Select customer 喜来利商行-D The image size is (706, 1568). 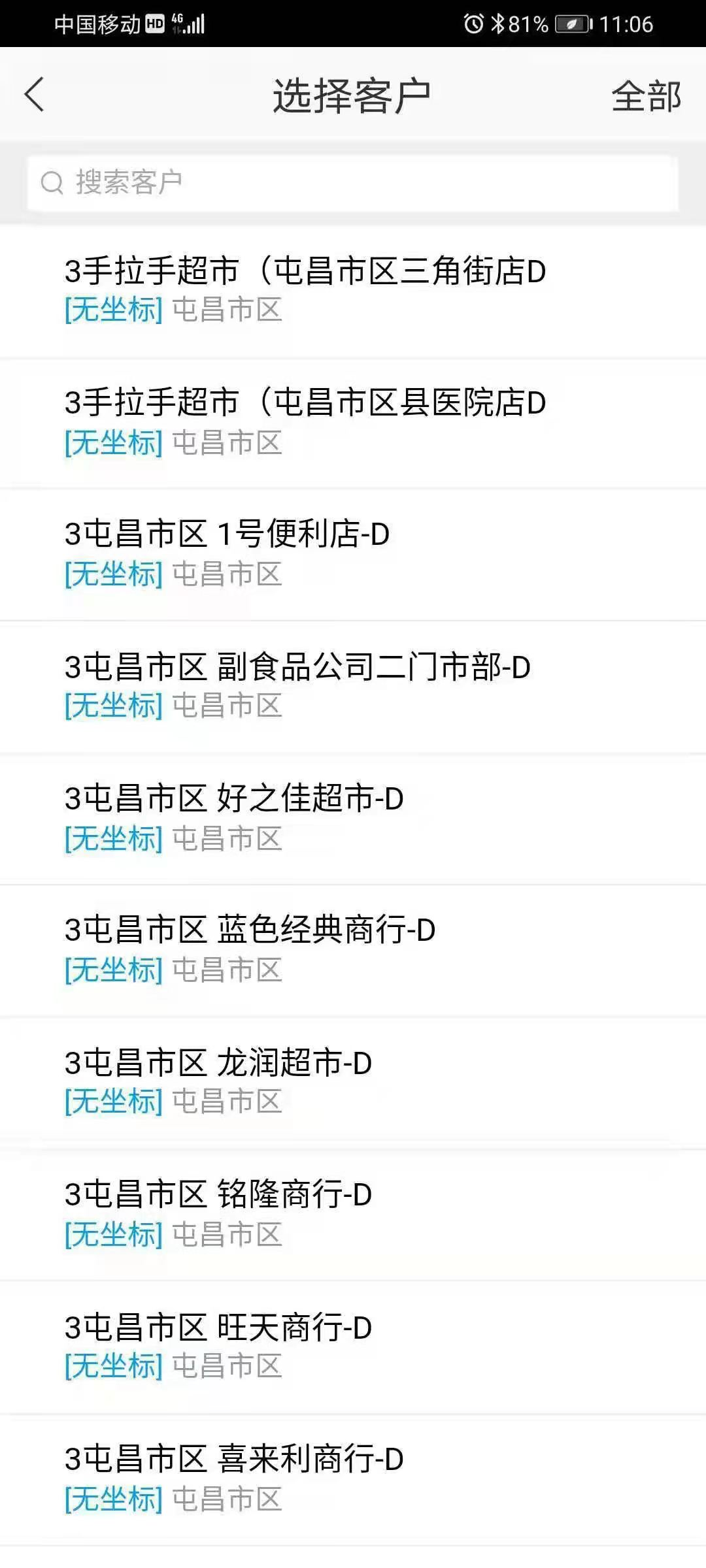[353, 1480]
